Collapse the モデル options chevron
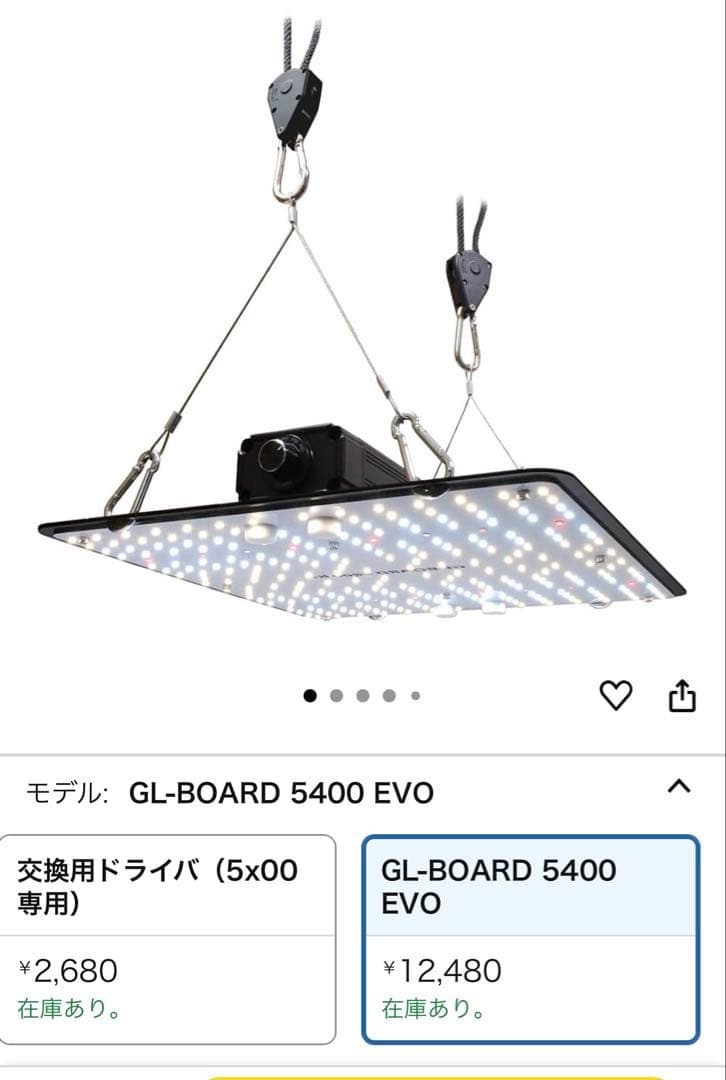 (x=679, y=786)
